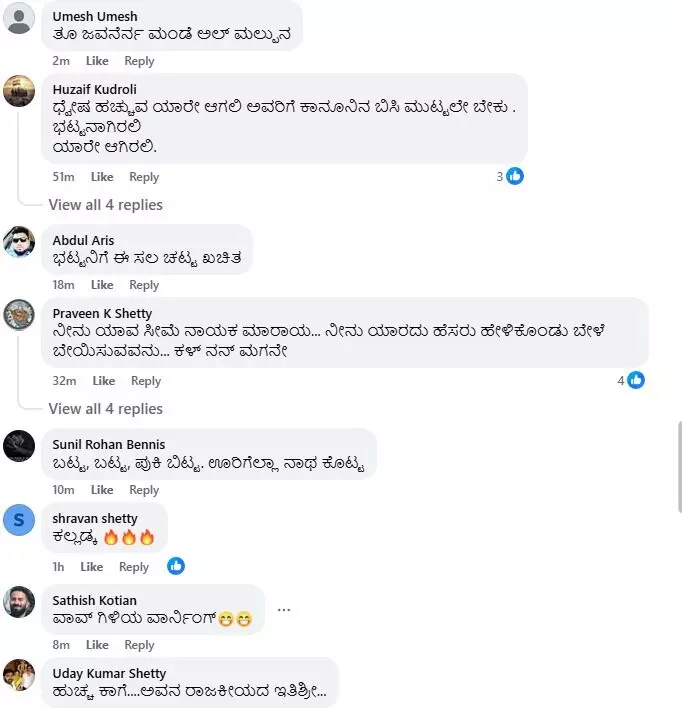
Task: Like Sathish Kotian's comment
Action: [97, 645]
